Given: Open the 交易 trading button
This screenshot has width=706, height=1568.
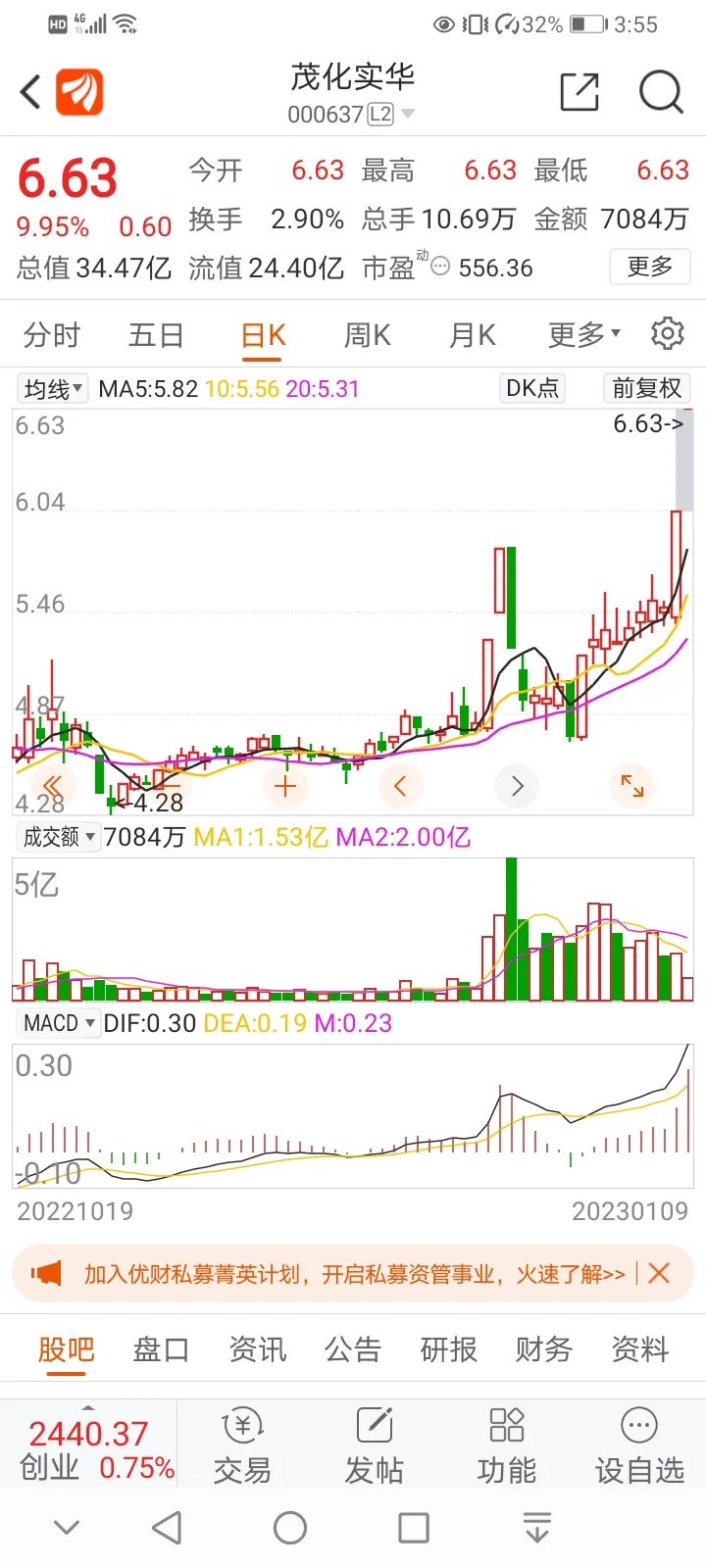Looking at the screenshot, I should click(x=242, y=1445).
